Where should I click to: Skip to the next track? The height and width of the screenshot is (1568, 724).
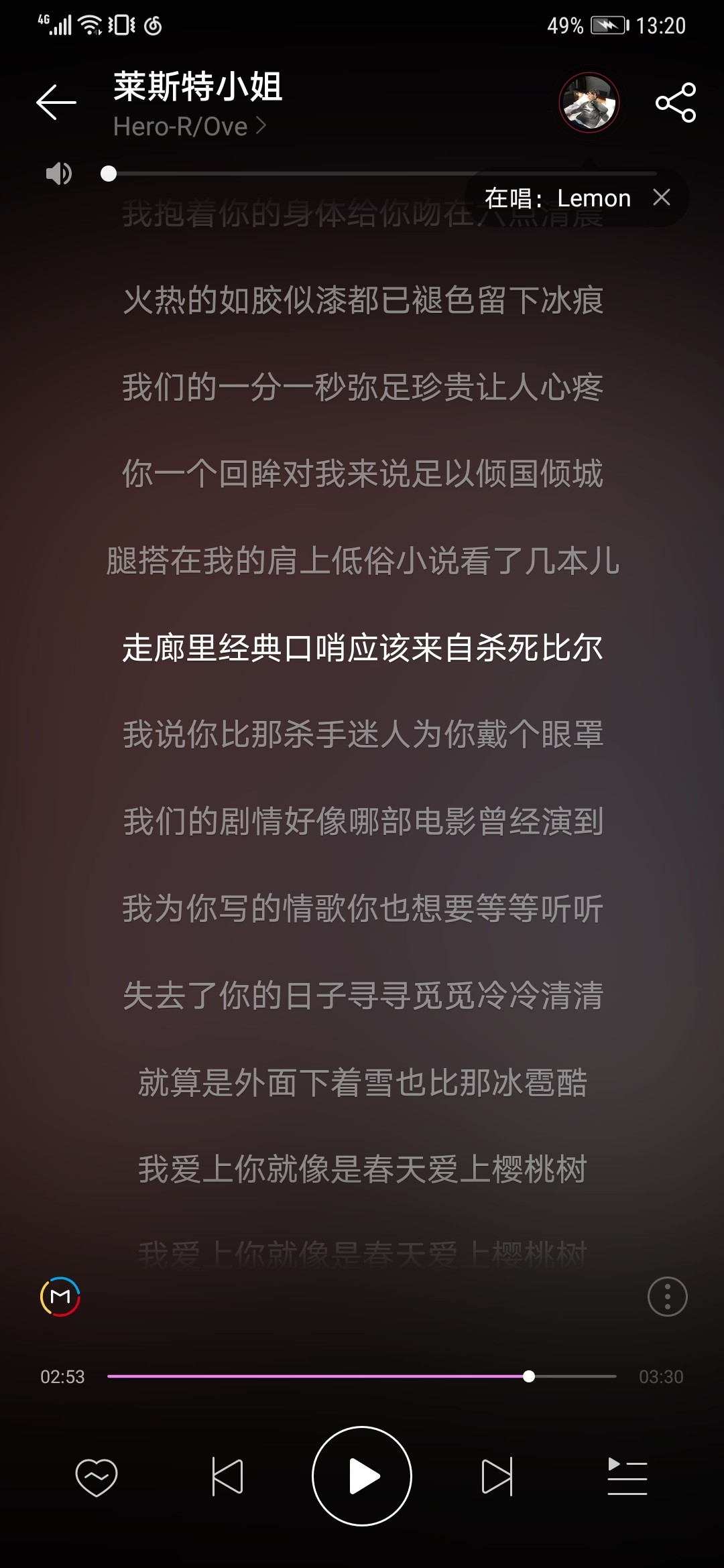tap(497, 1476)
